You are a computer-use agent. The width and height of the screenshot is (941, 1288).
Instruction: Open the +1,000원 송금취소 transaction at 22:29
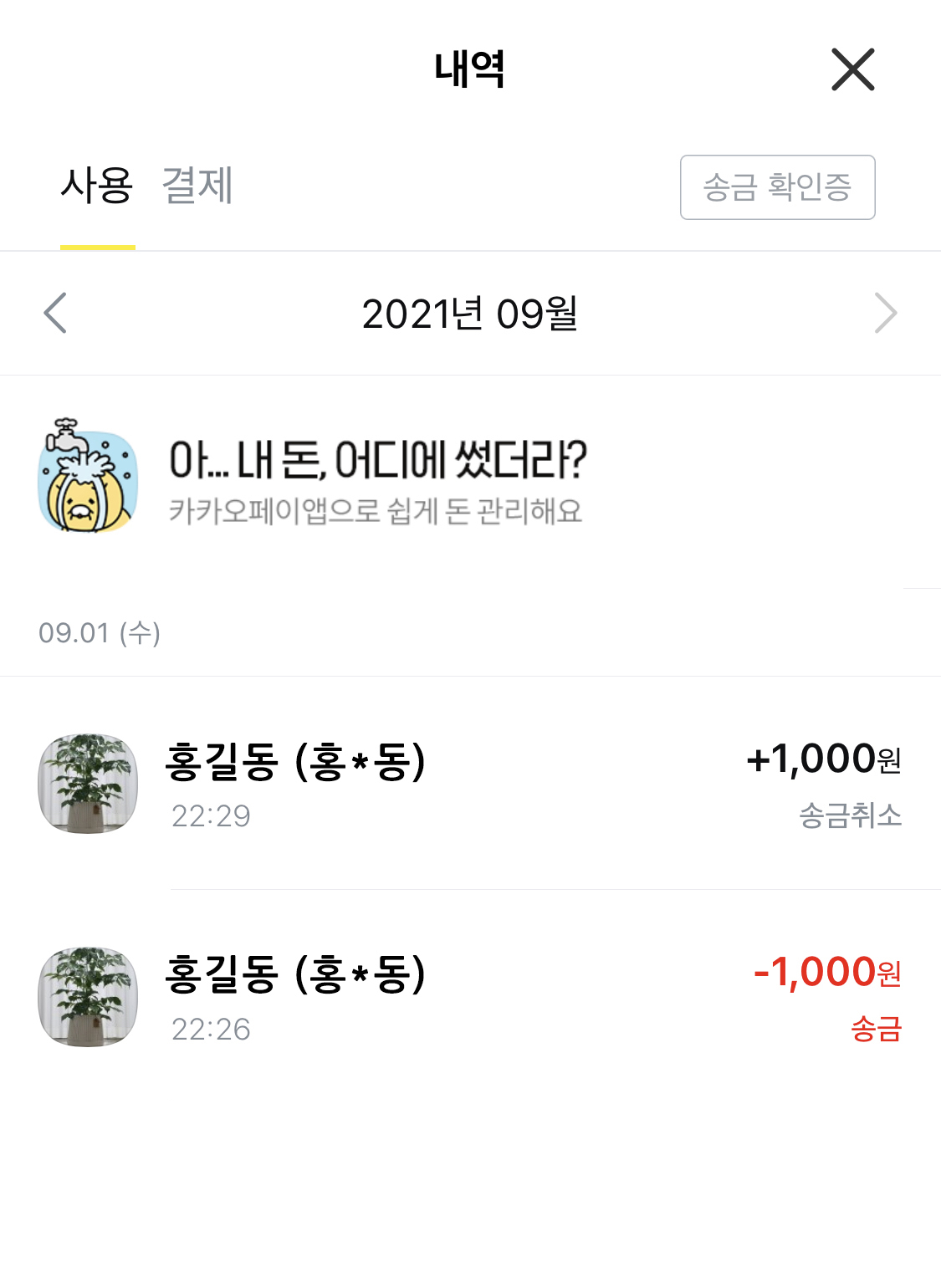coord(470,784)
